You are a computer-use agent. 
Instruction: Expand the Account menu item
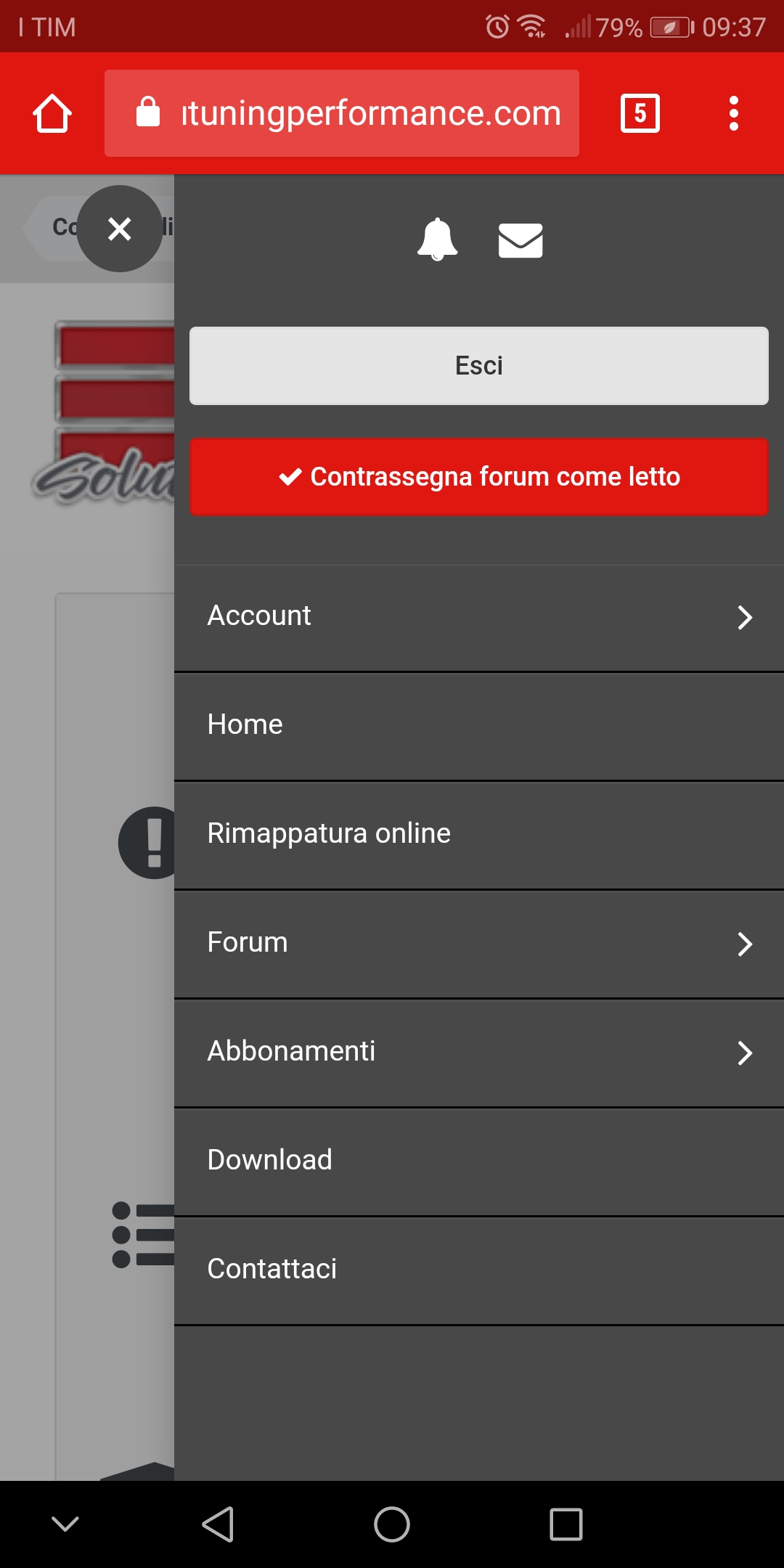pyautogui.click(x=479, y=617)
